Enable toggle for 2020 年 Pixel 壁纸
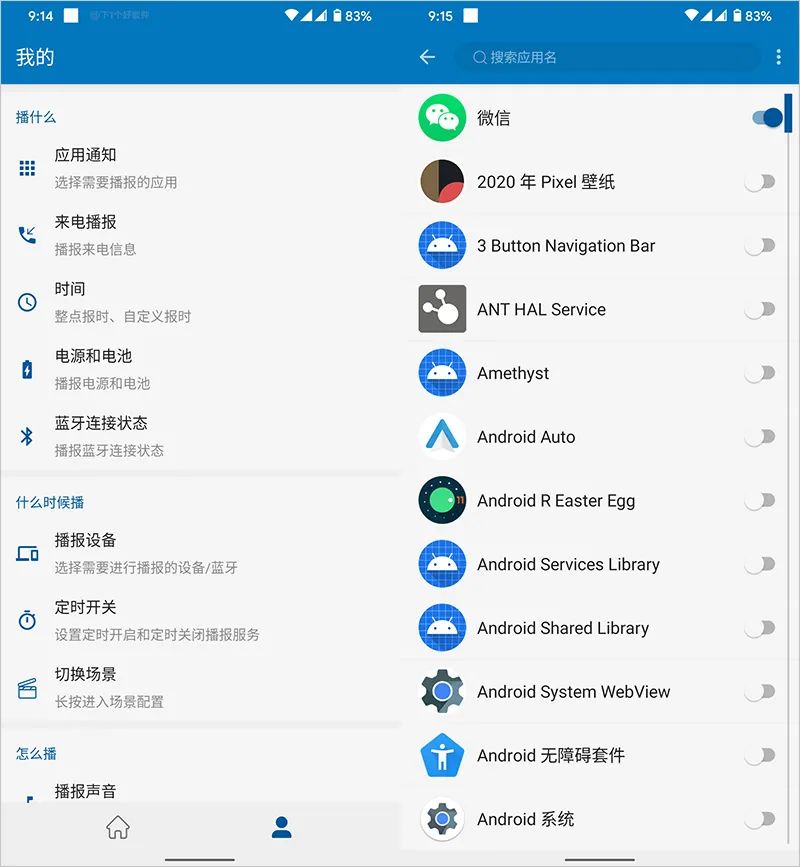The height and width of the screenshot is (867, 800). point(760,182)
